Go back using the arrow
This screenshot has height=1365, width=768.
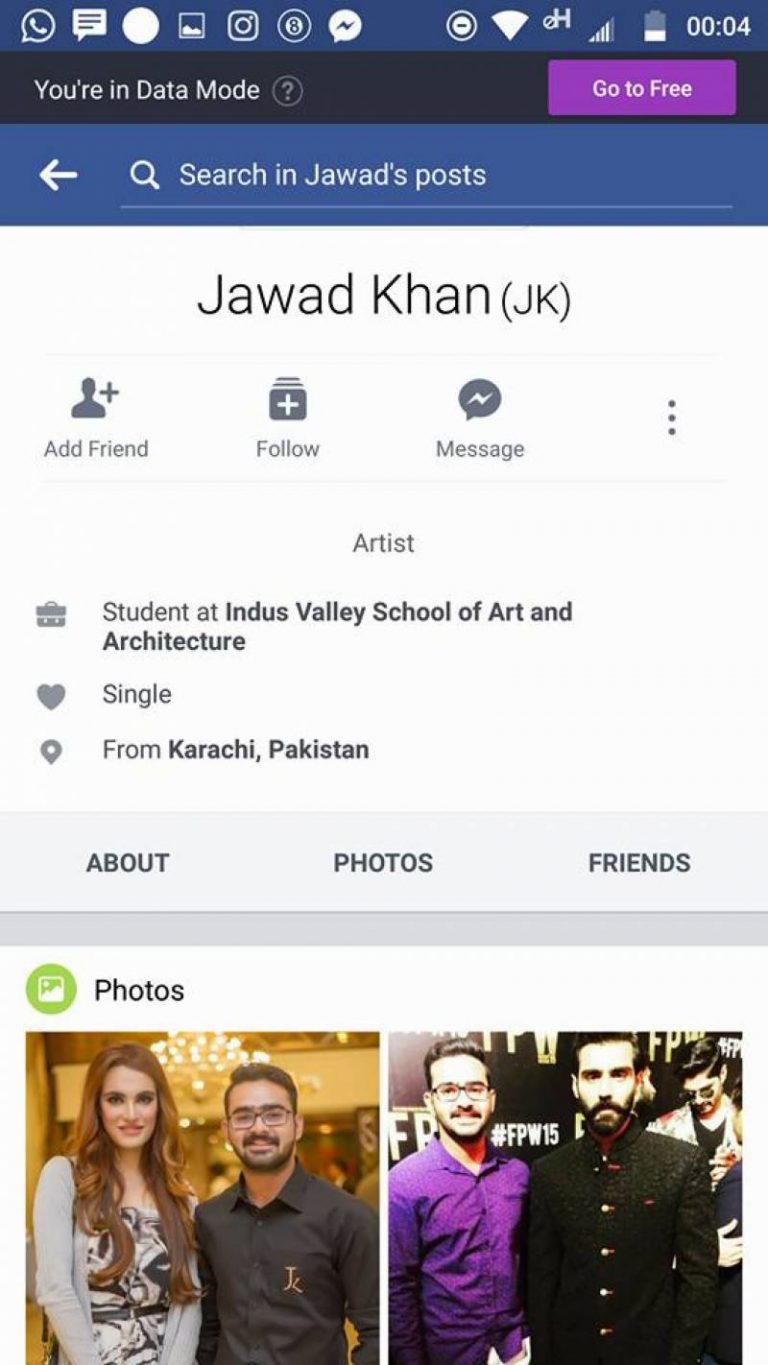(x=58, y=176)
